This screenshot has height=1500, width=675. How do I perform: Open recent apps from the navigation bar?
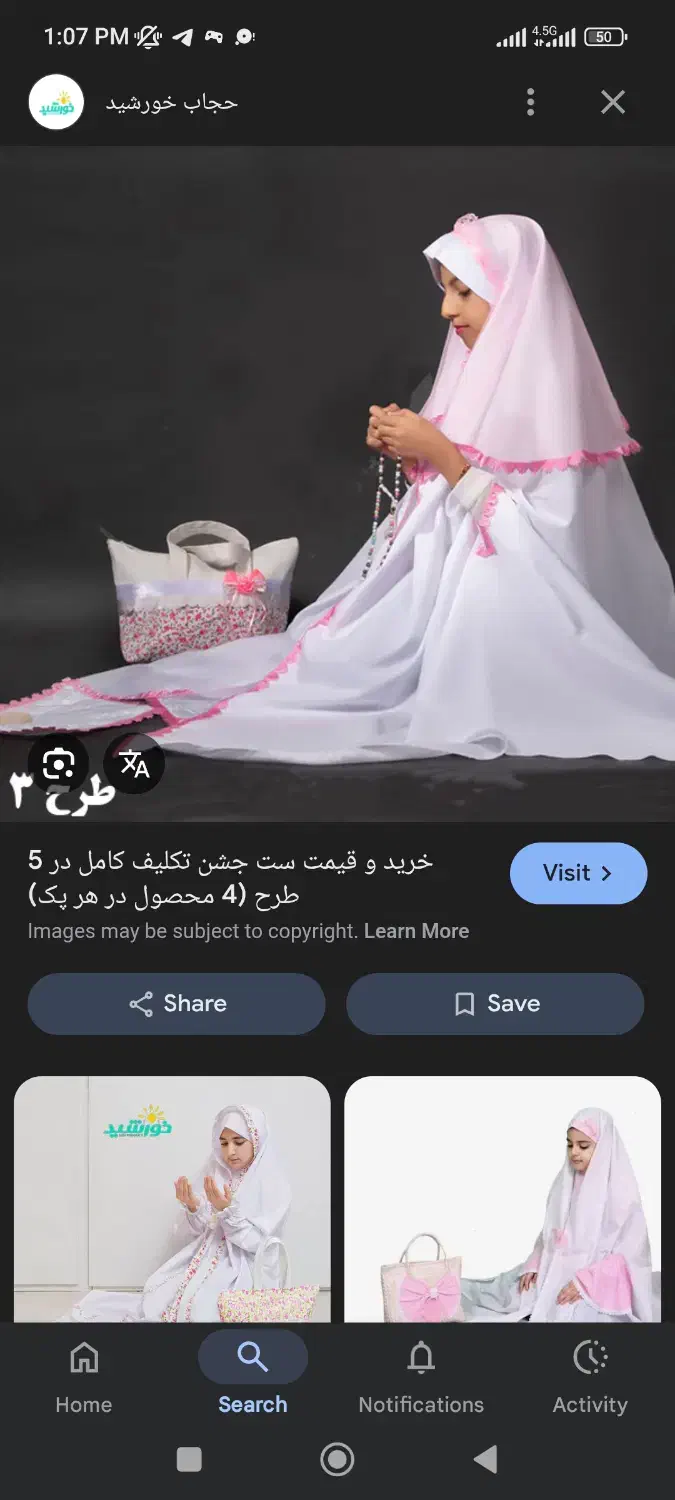189,1460
